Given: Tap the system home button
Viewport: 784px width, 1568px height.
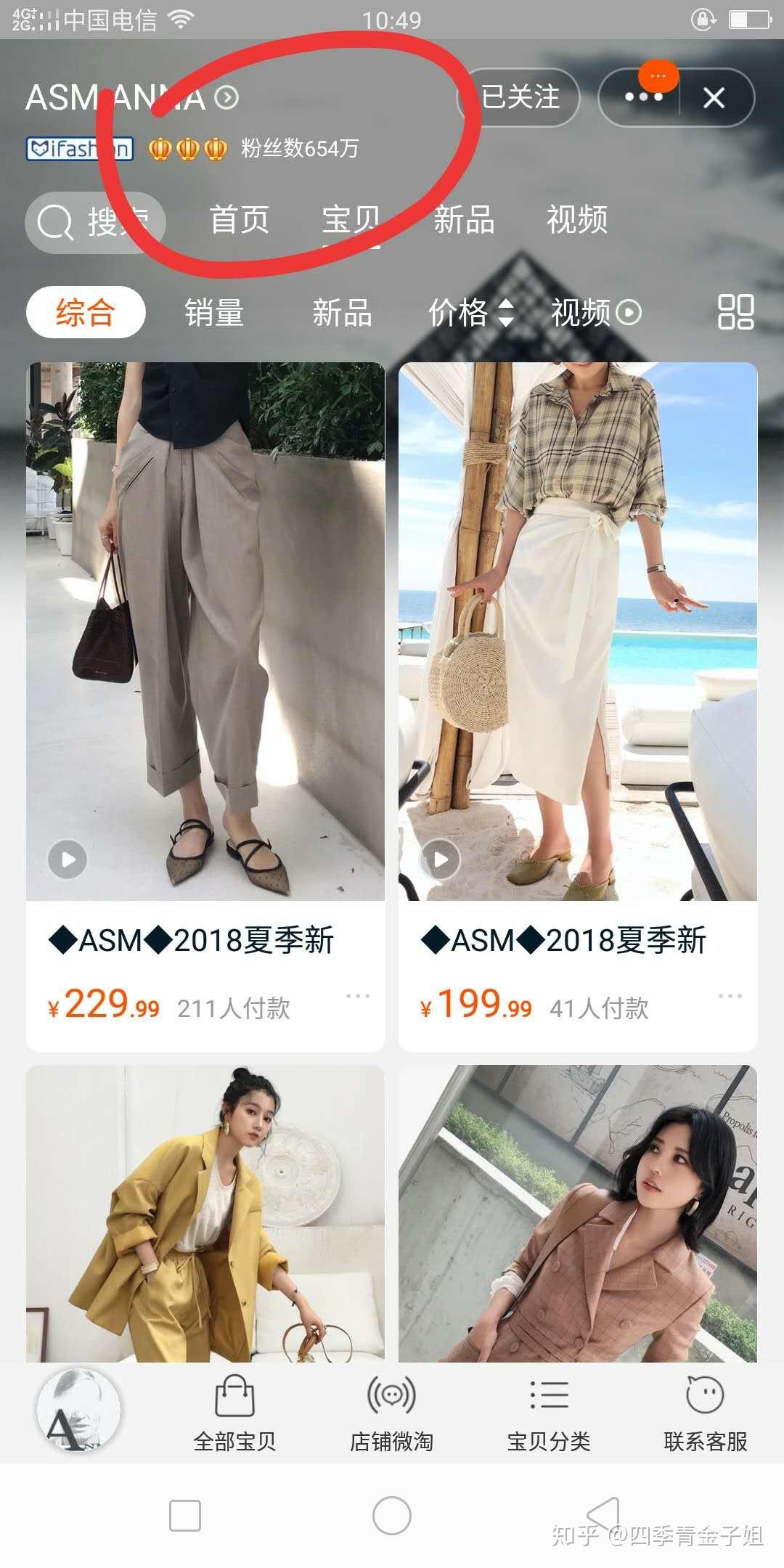Looking at the screenshot, I should click(391, 1516).
